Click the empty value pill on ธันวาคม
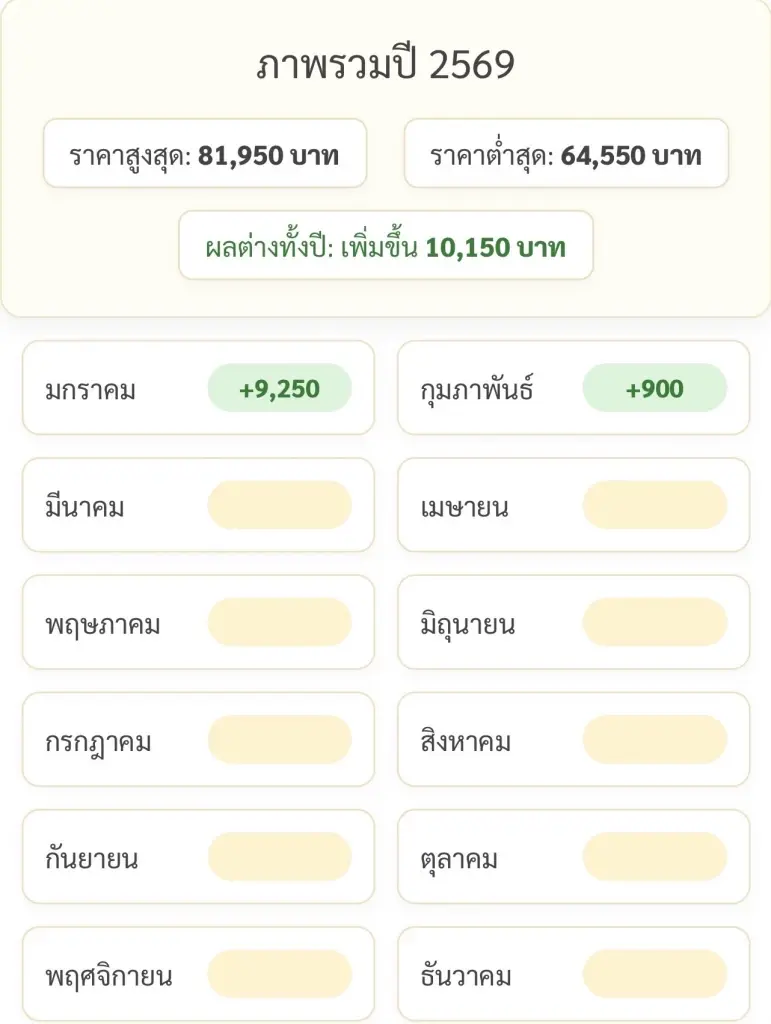771x1024 pixels. (656, 974)
